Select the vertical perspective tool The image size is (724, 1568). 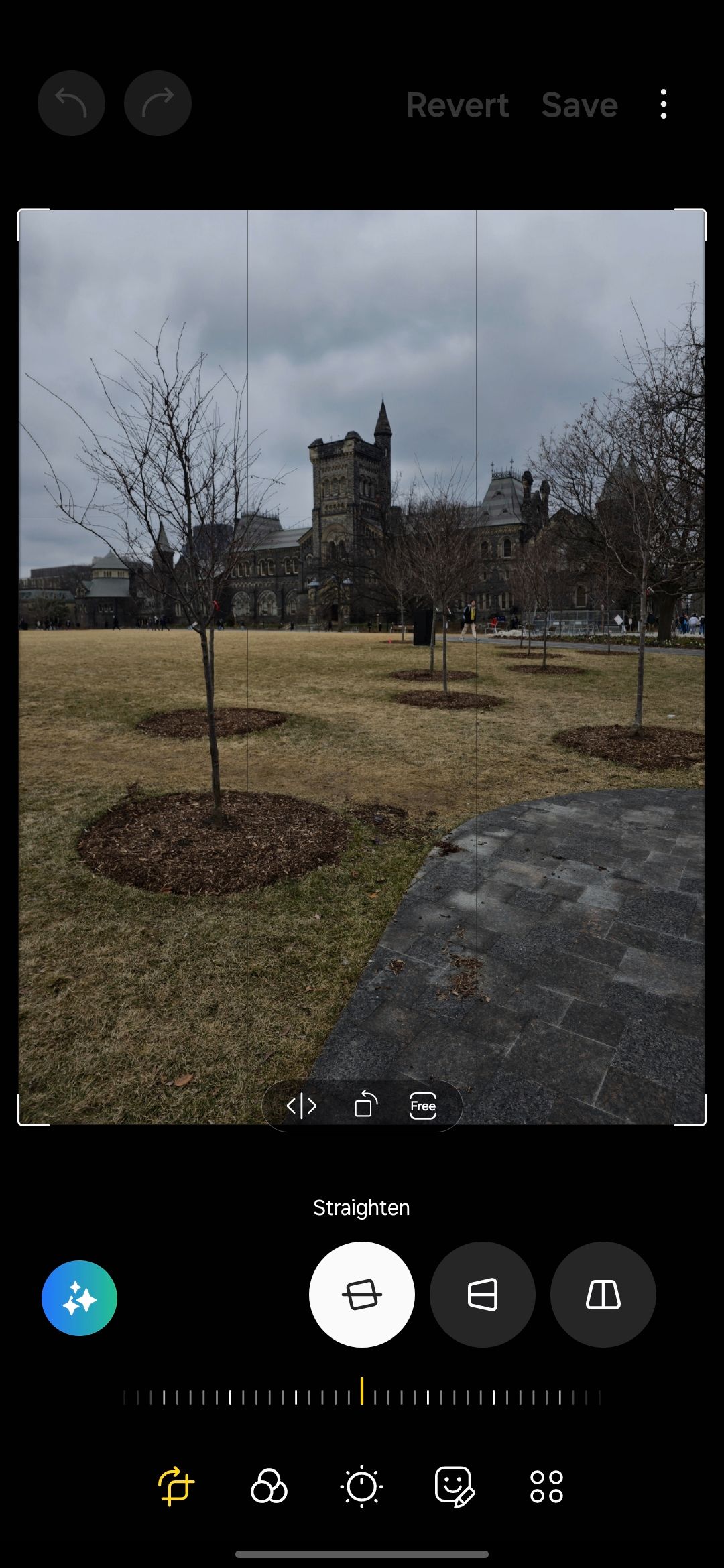click(x=603, y=1294)
